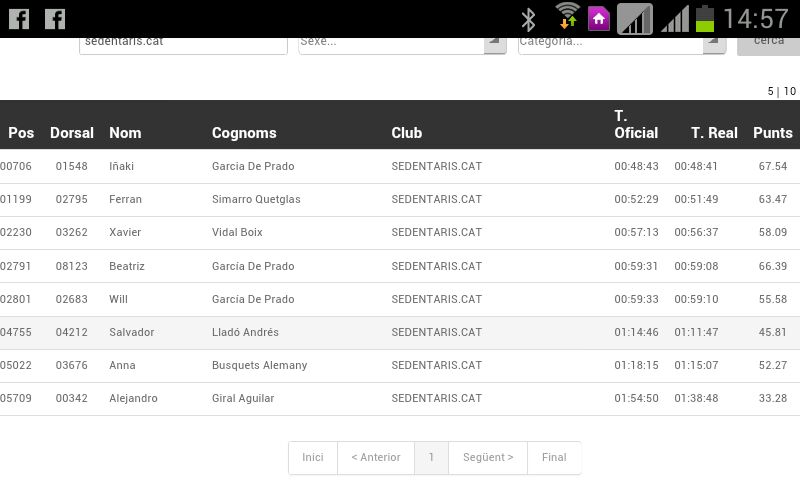
Task: Jump to the Final page
Action: pos(554,457)
